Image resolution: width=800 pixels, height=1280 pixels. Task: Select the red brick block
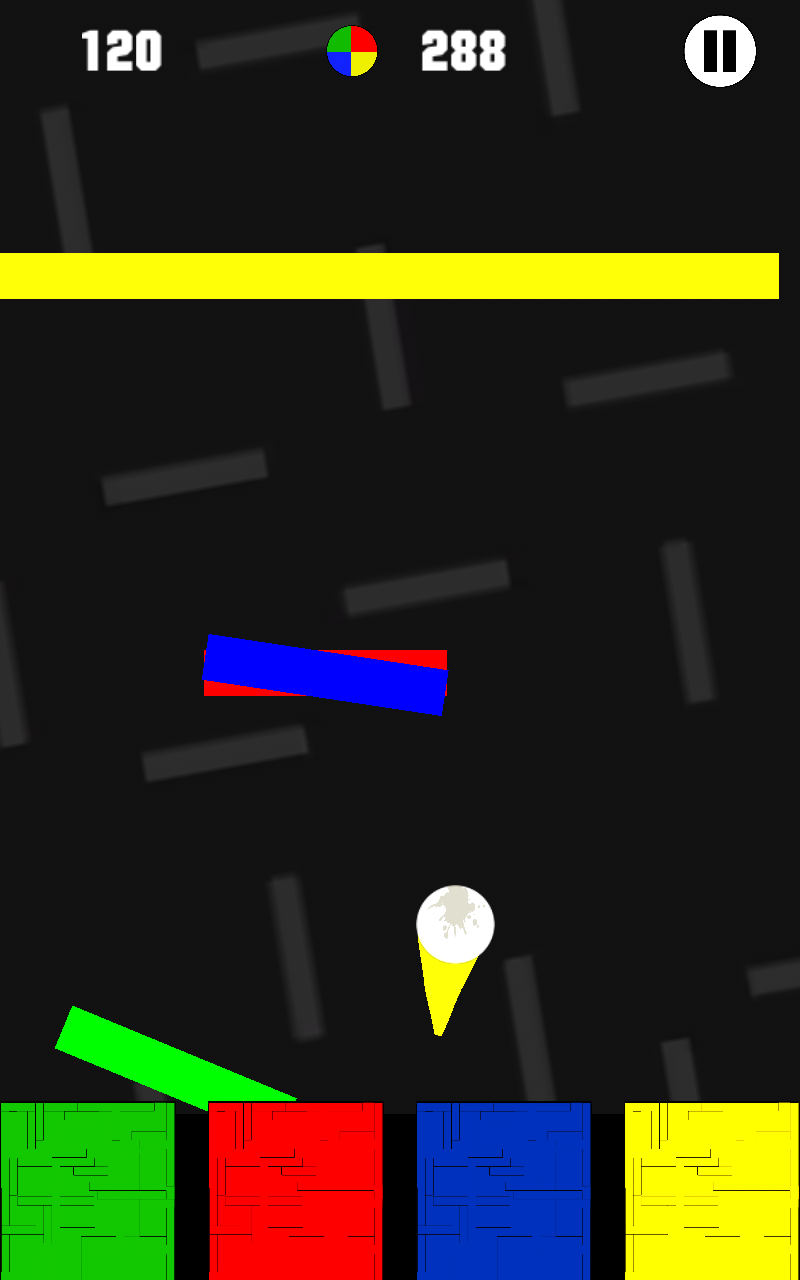pyautogui.click(x=295, y=1191)
